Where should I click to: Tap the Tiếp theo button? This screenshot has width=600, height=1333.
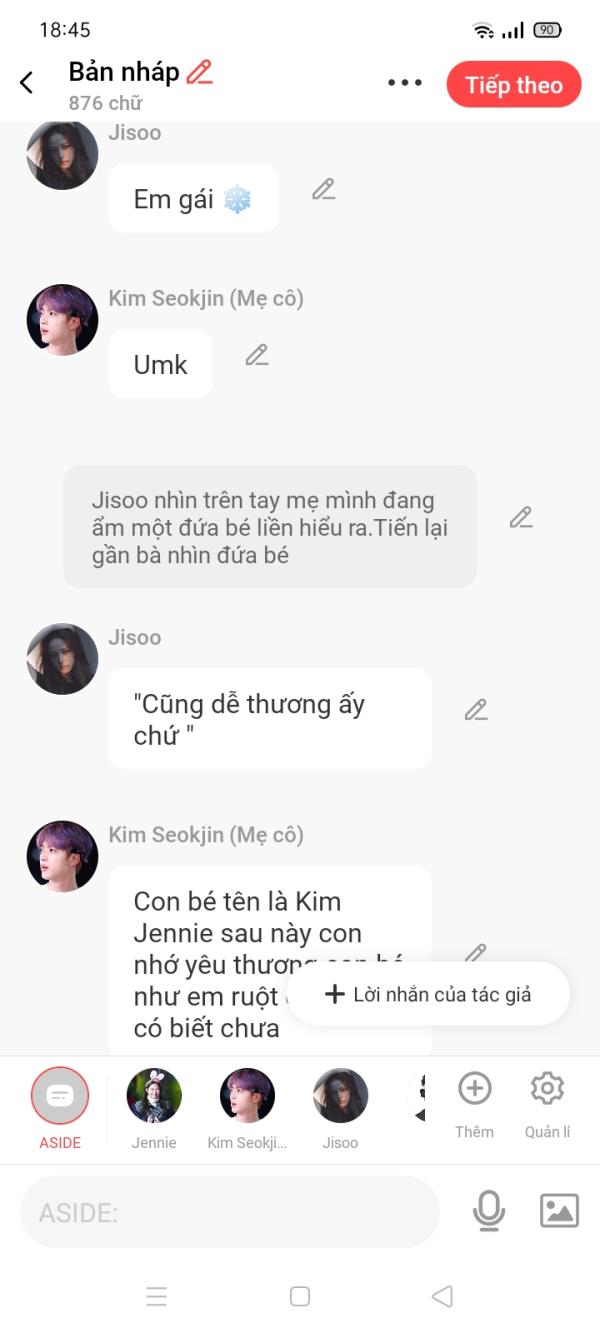pos(513,85)
